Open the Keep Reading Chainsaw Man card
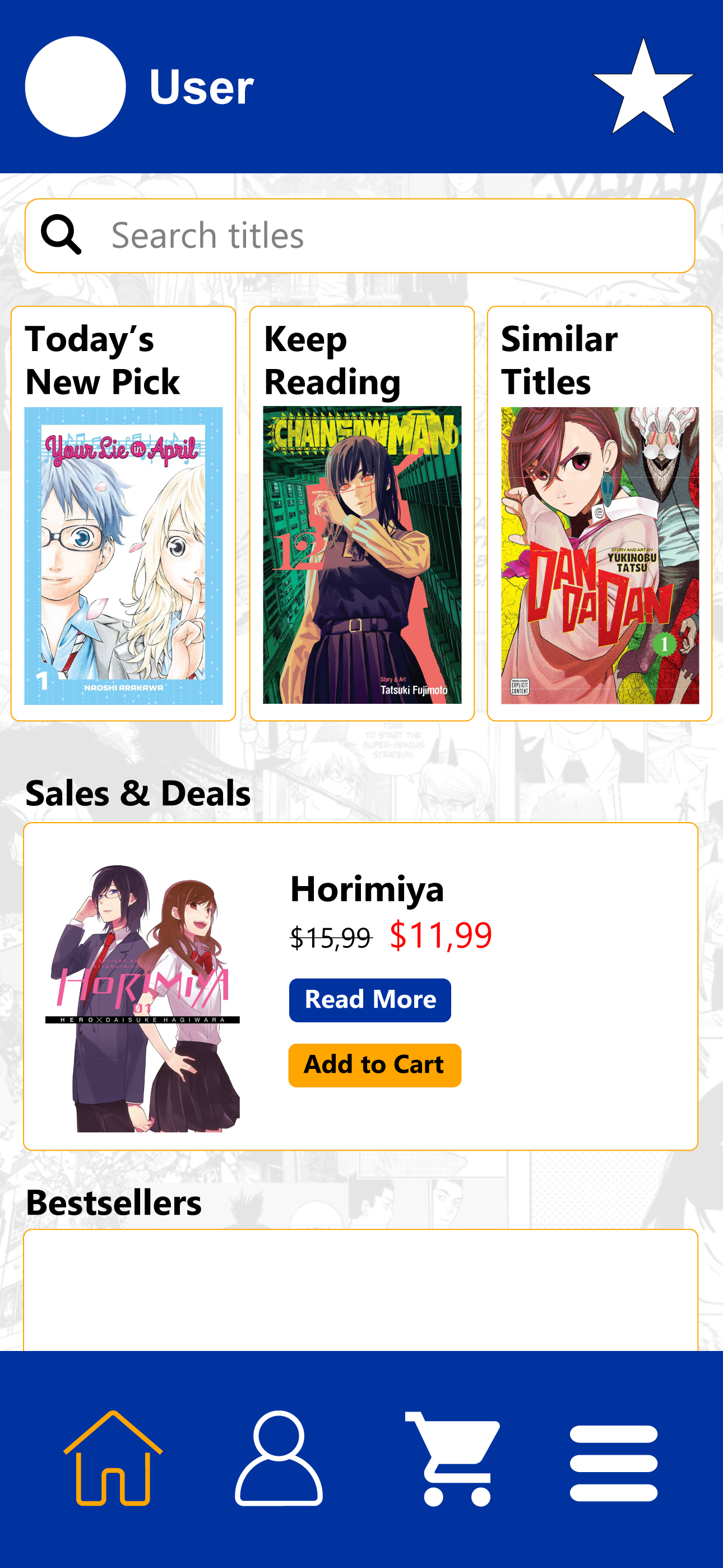The height and width of the screenshot is (1568, 723). click(x=361, y=514)
